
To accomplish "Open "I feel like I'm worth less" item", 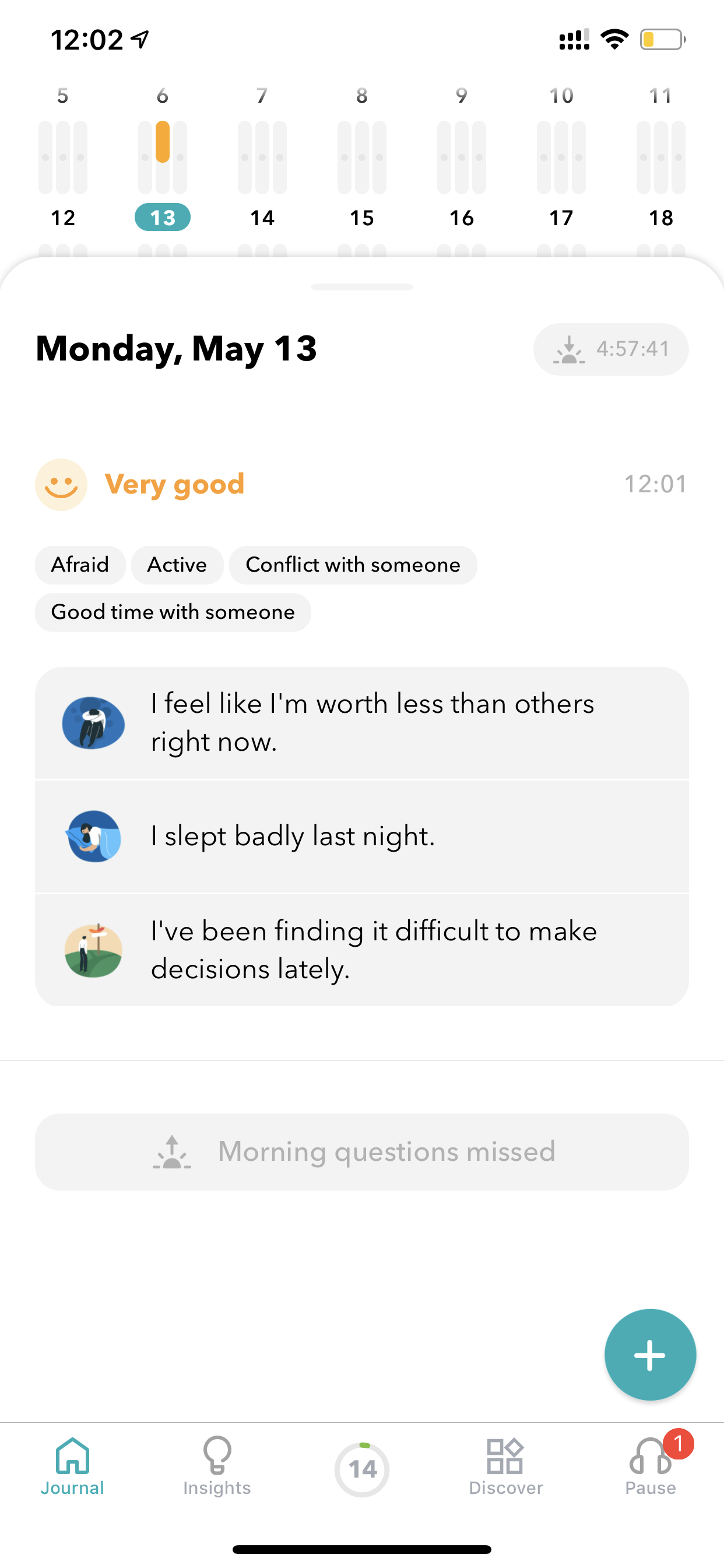I will pyautogui.click(x=361, y=723).
